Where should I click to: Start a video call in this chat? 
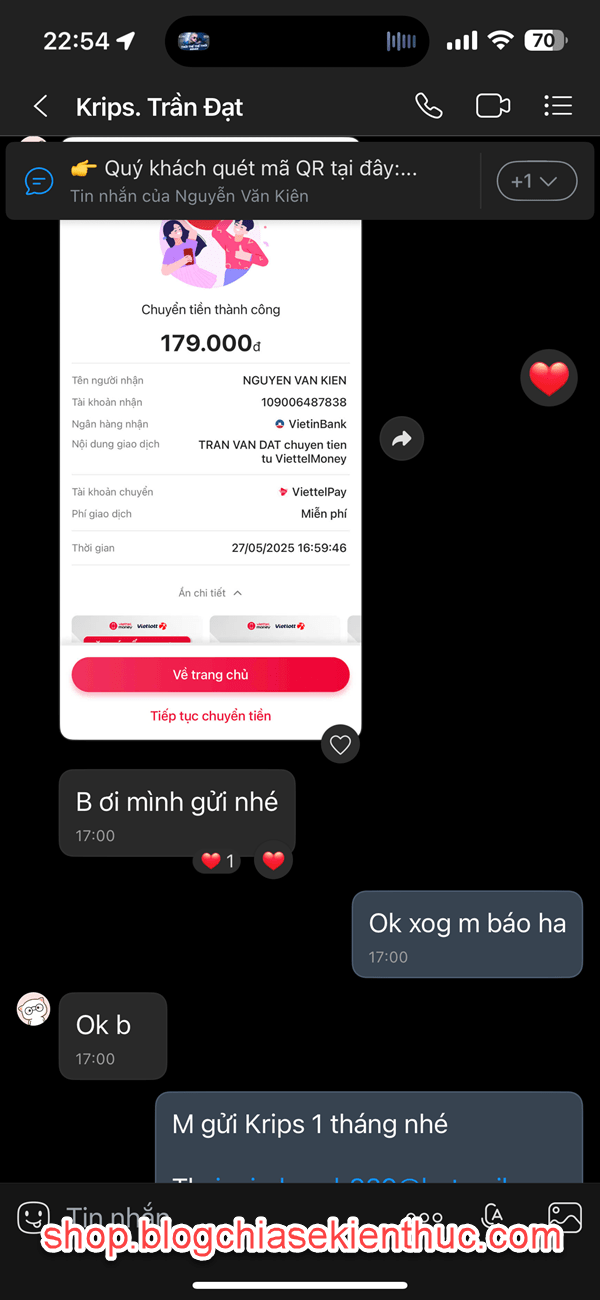[493, 105]
